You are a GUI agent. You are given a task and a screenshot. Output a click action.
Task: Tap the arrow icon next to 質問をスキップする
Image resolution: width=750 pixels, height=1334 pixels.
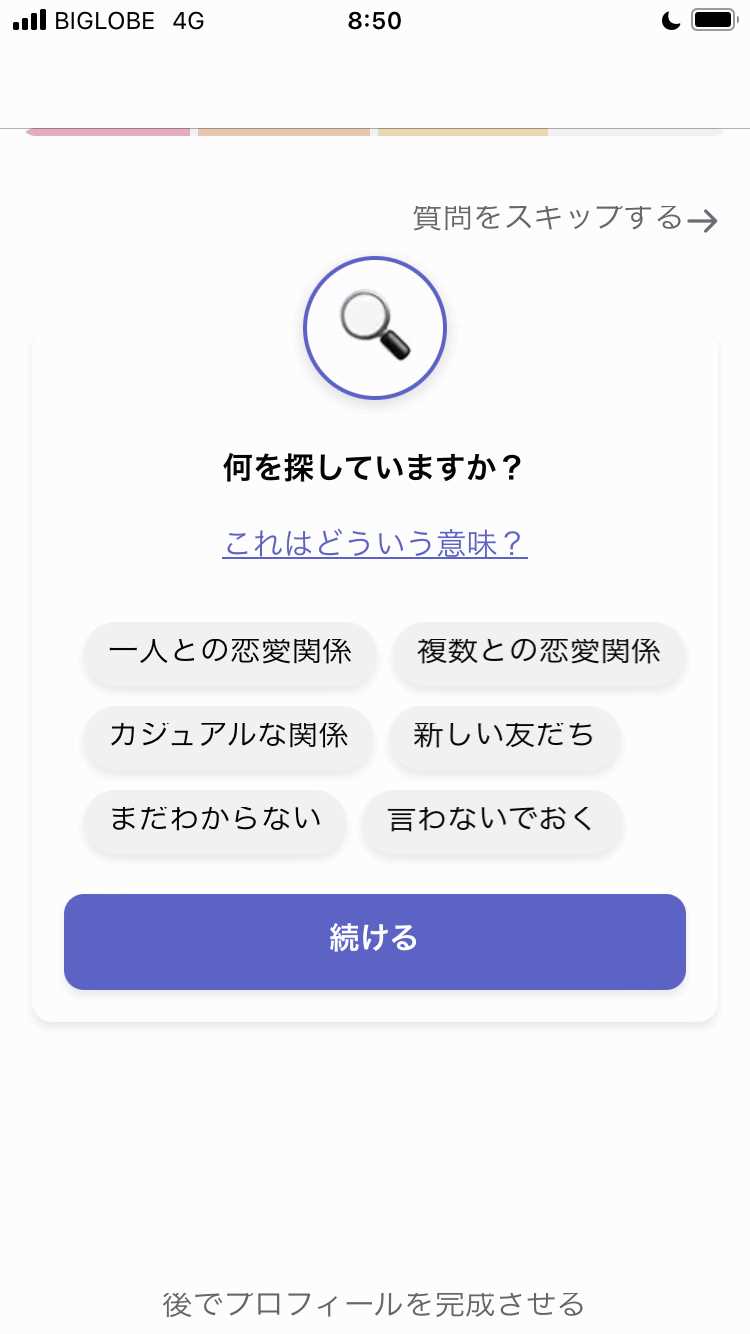point(704,221)
